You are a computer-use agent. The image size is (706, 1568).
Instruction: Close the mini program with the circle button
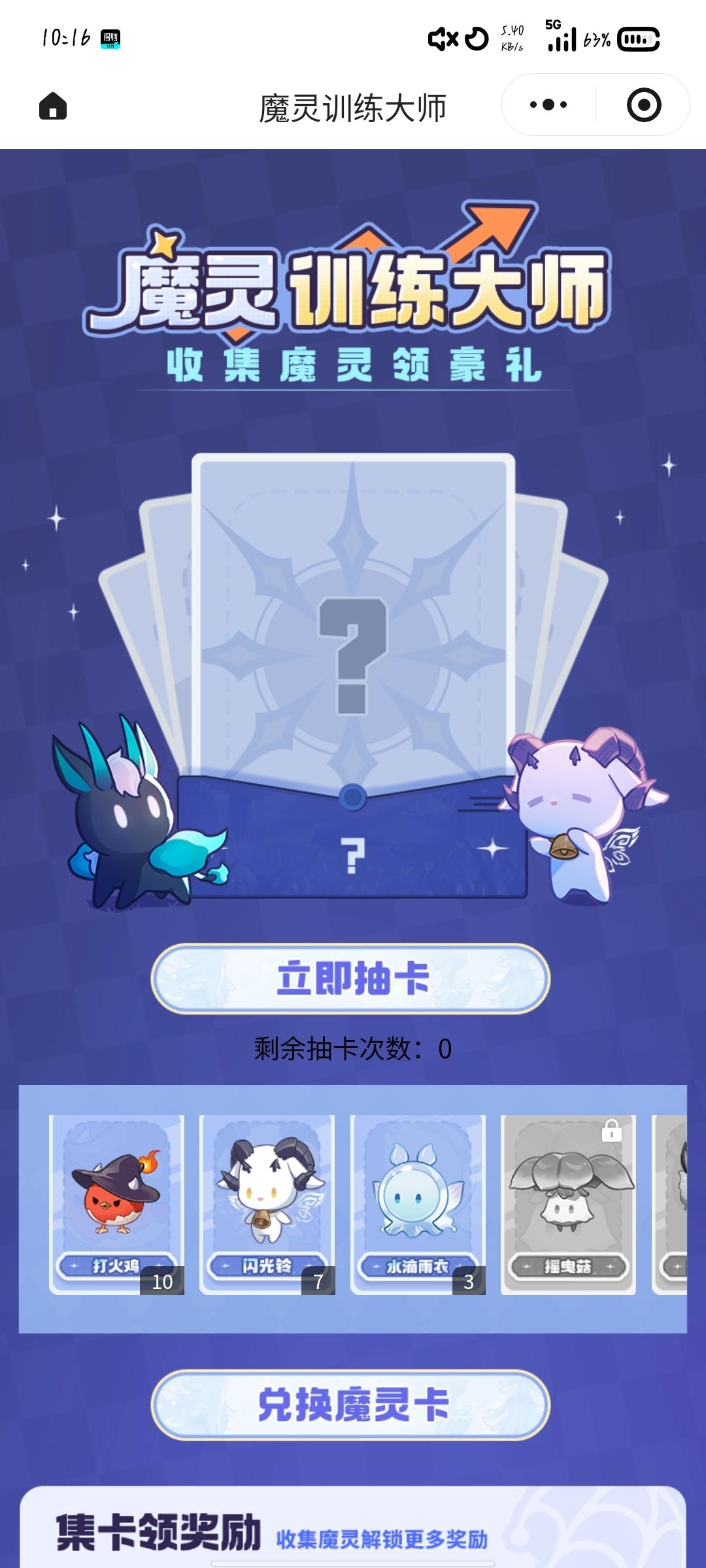click(x=643, y=105)
